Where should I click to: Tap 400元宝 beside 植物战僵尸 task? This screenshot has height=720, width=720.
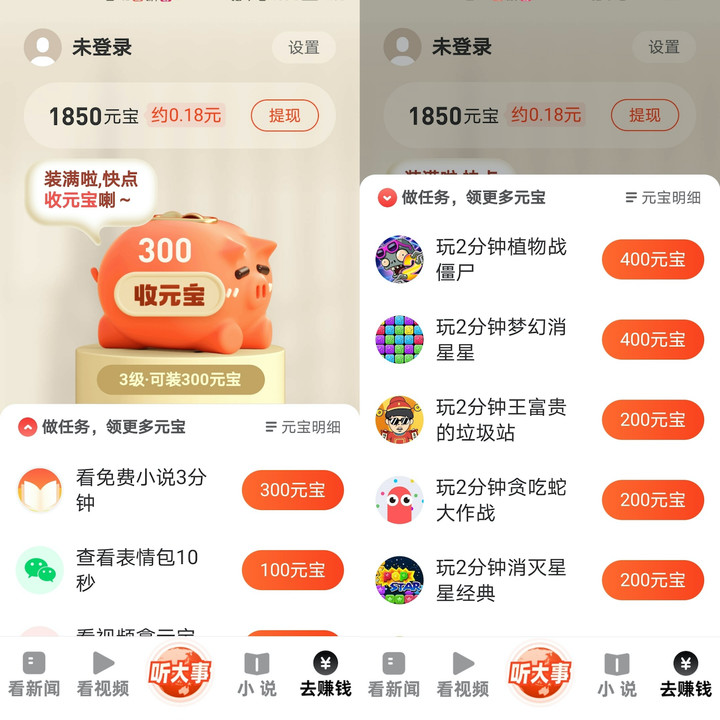pyautogui.click(x=652, y=260)
